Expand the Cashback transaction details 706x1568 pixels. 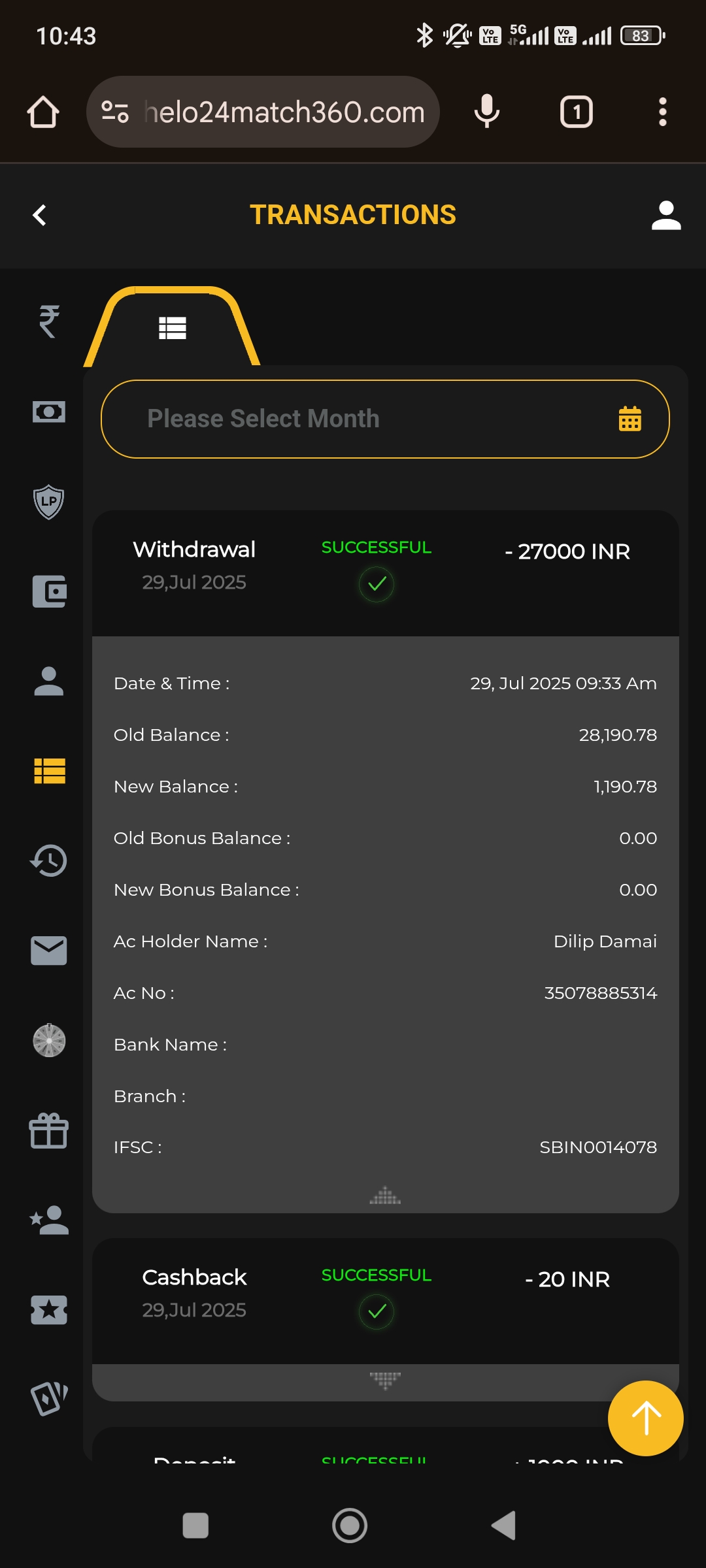[385, 1380]
